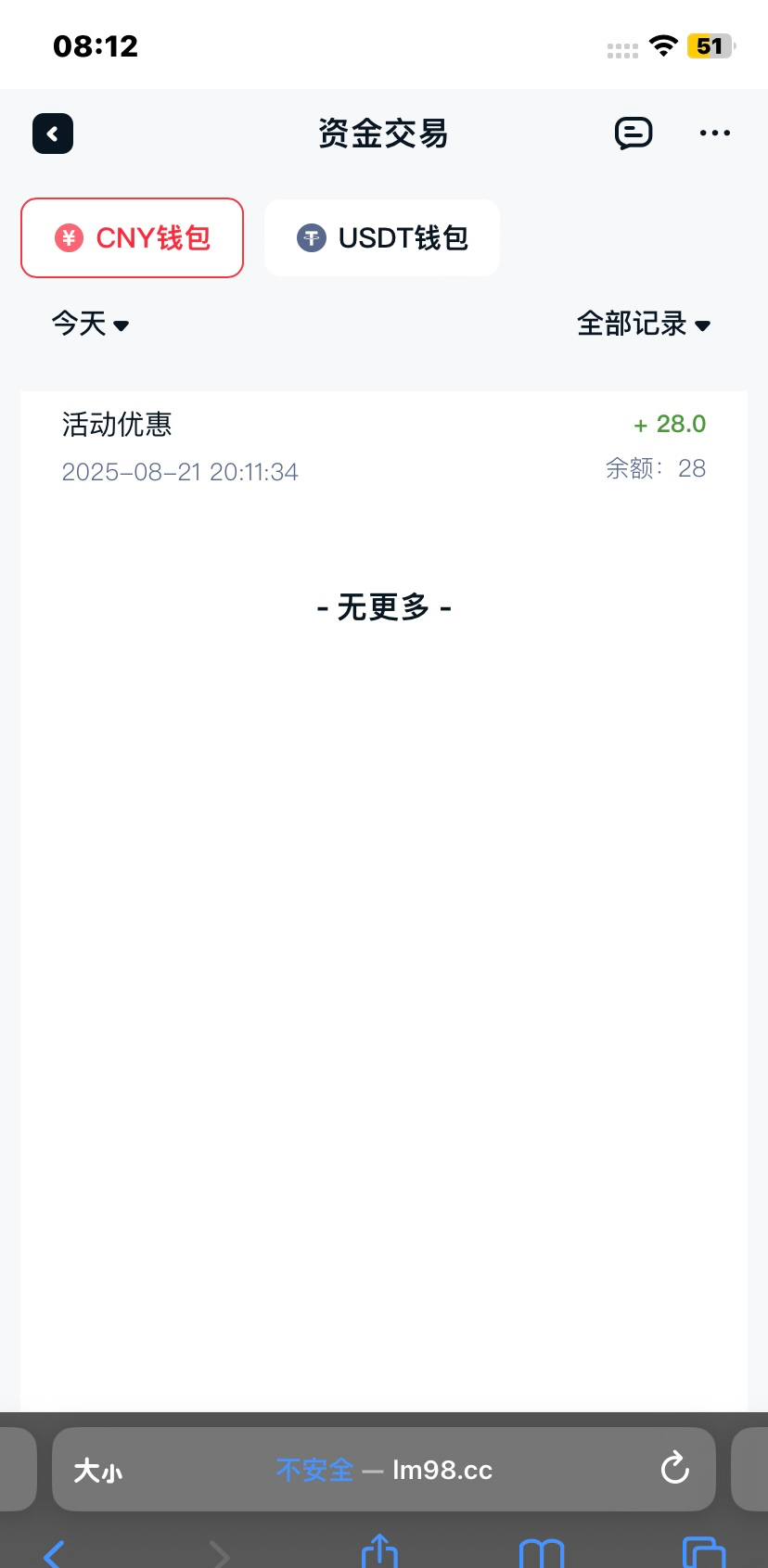Open the chat message icon
Viewport: 768px width, 1568px height.
[634, 134]
